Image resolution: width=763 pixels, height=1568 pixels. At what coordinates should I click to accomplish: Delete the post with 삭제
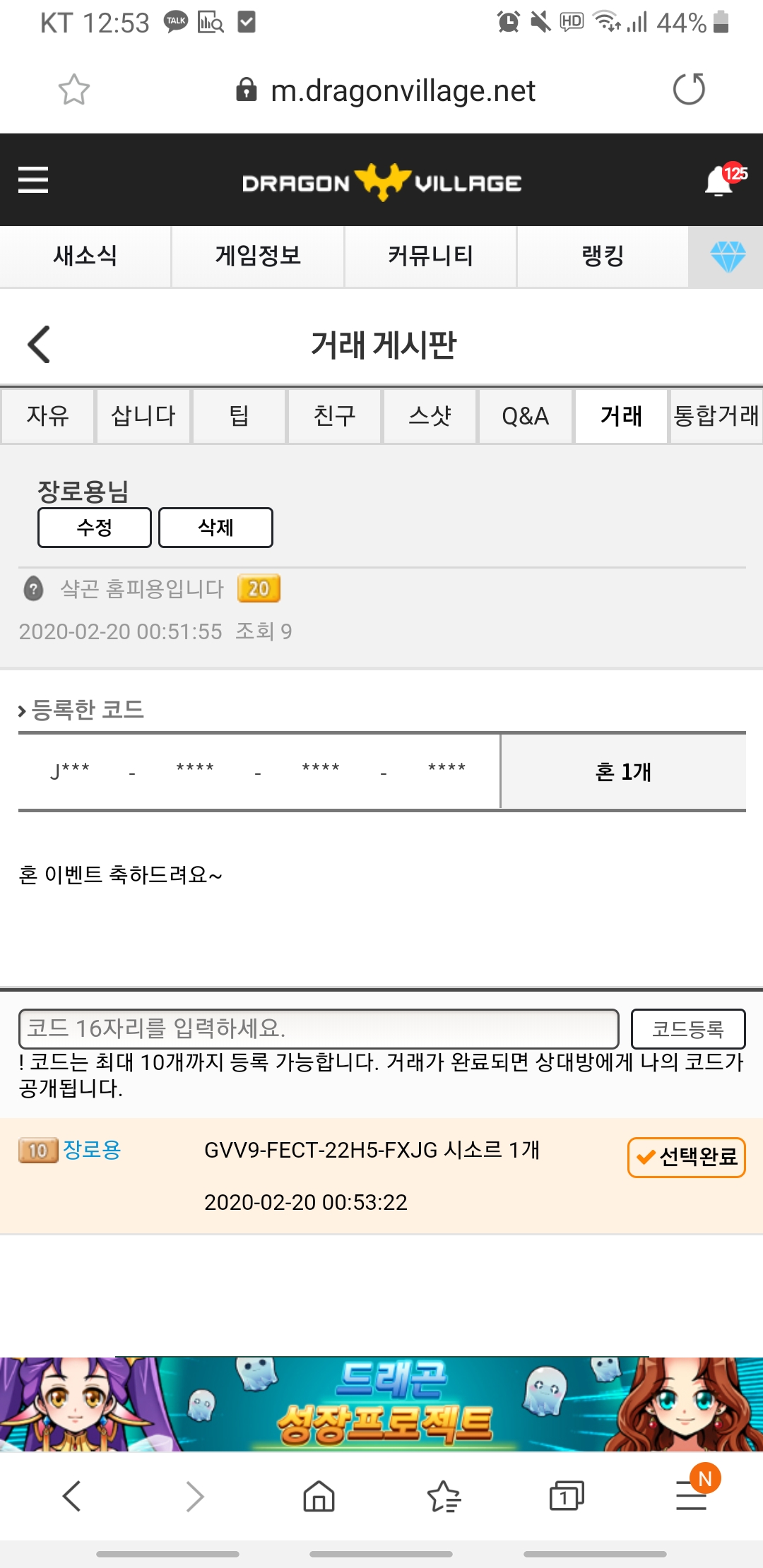(215, 528)
